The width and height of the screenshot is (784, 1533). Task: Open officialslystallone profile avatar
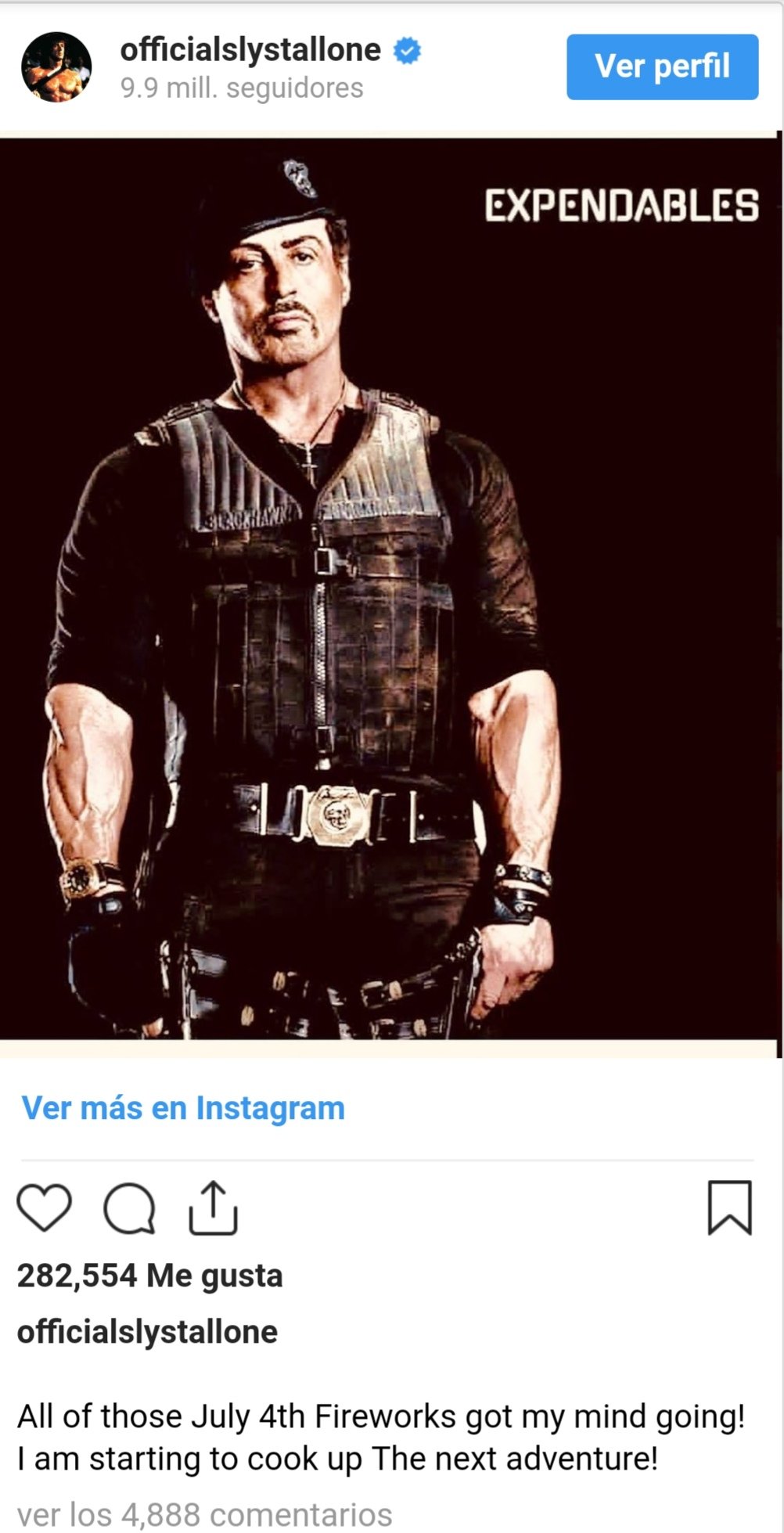pyautogui.click(x=56, y=67)
